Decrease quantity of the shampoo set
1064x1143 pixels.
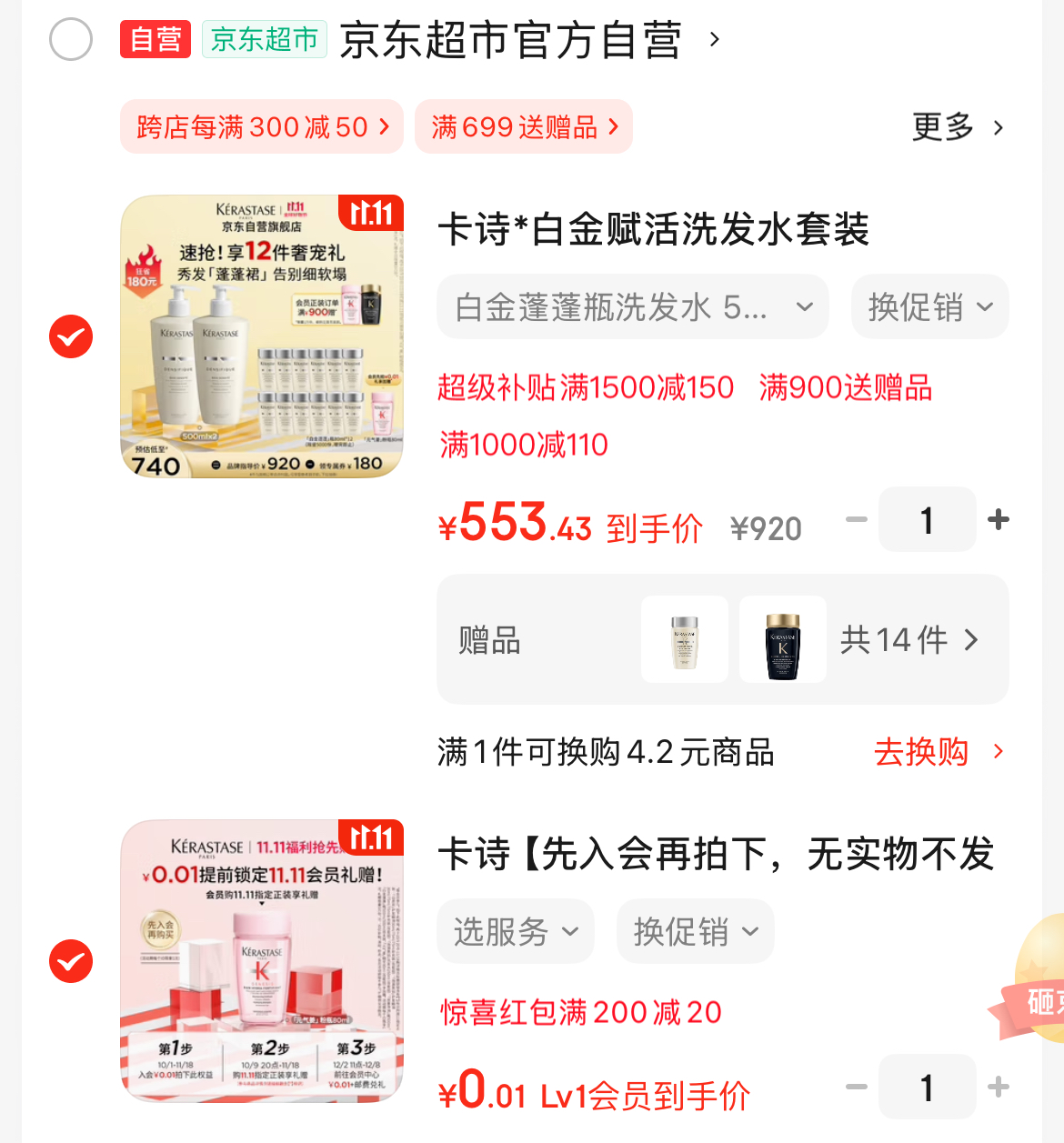[856, 519]
